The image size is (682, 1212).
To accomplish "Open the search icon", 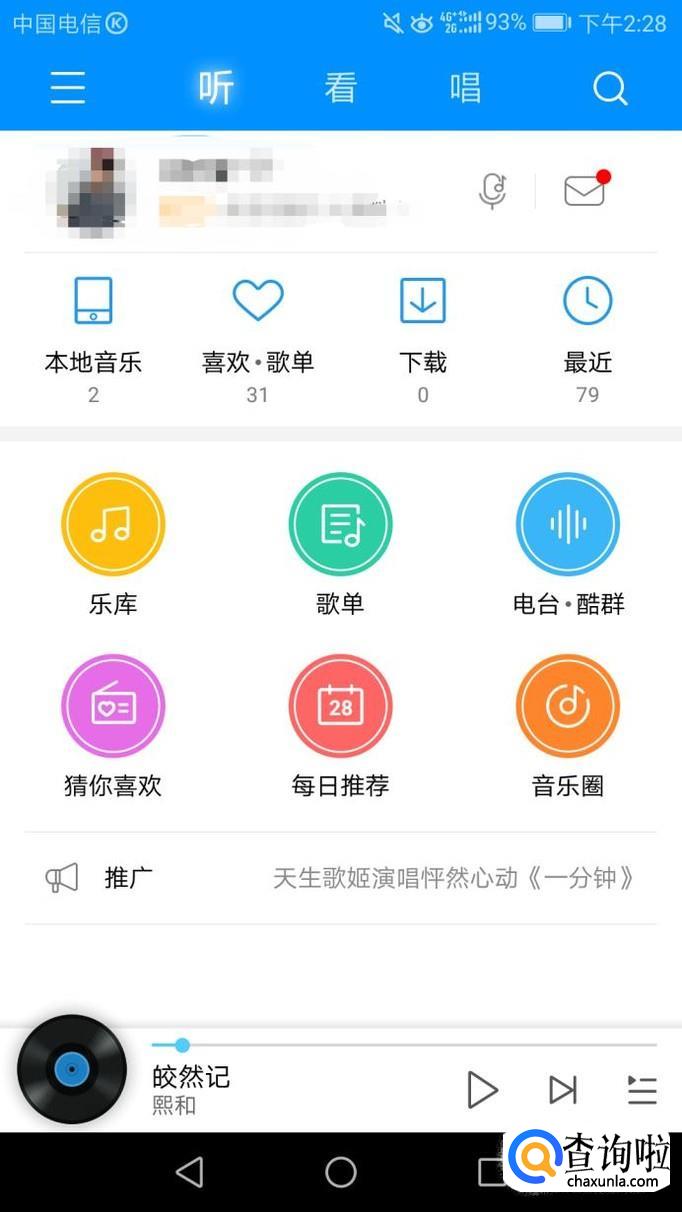I will 609,88.
